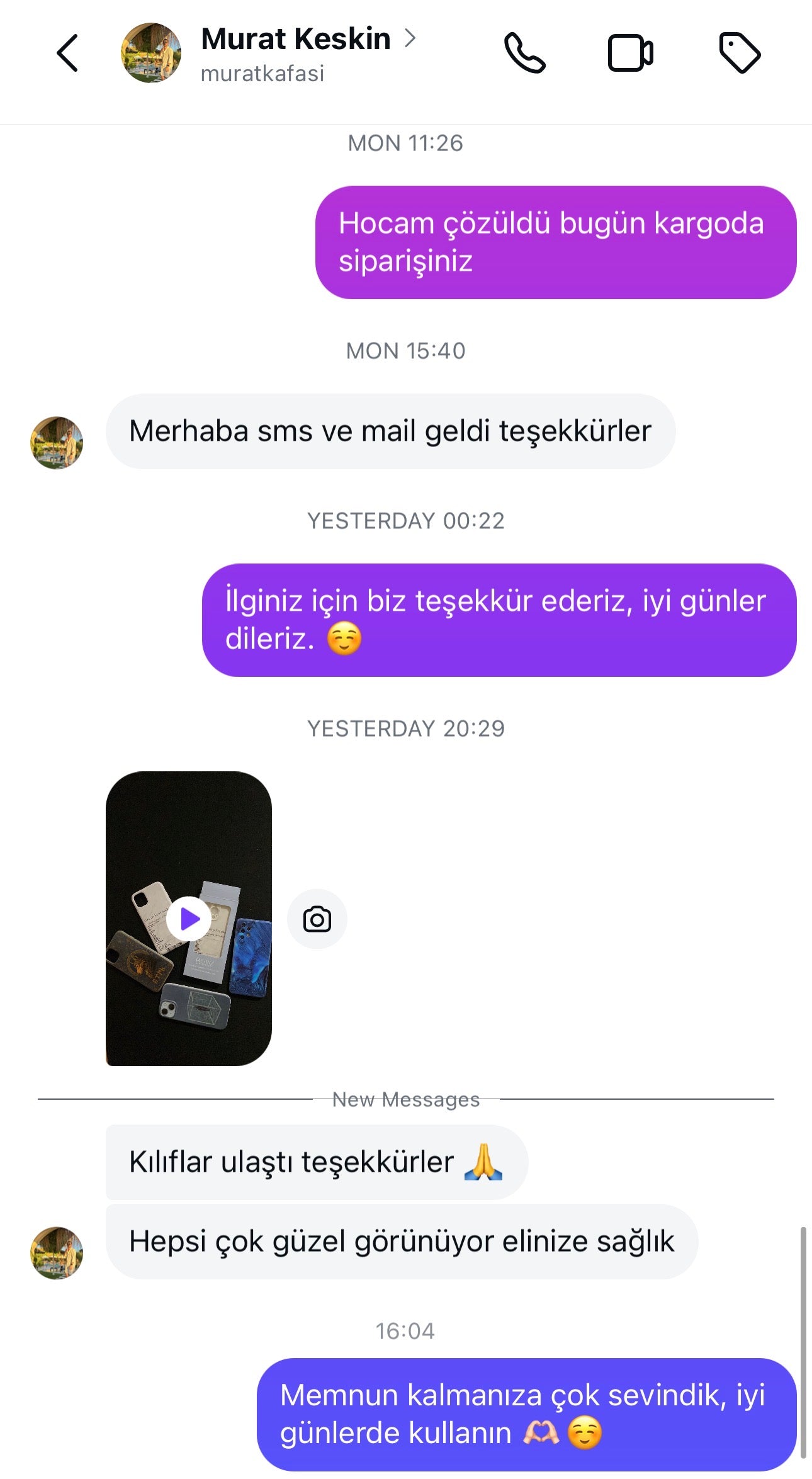Go back to the messages list

67,53
